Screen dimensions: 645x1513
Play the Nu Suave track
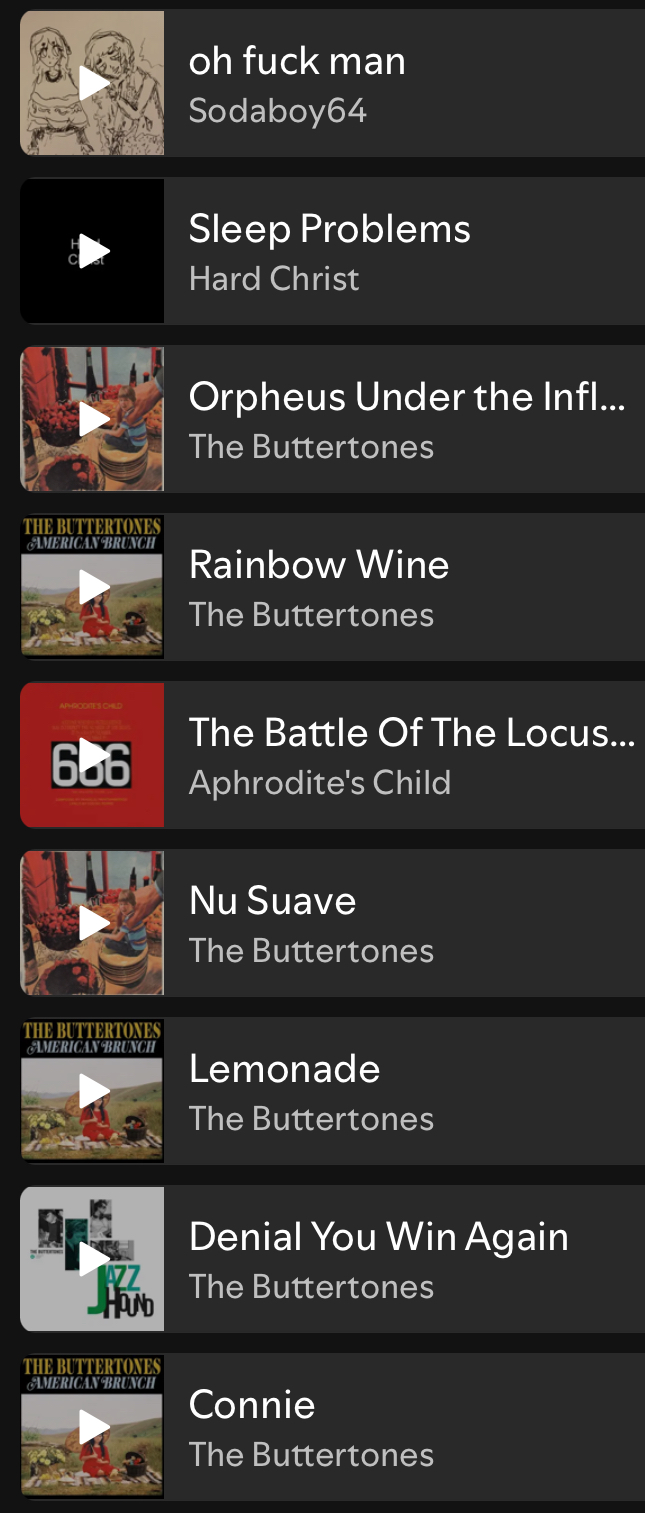pyautogui.click(x=93, y=923)
